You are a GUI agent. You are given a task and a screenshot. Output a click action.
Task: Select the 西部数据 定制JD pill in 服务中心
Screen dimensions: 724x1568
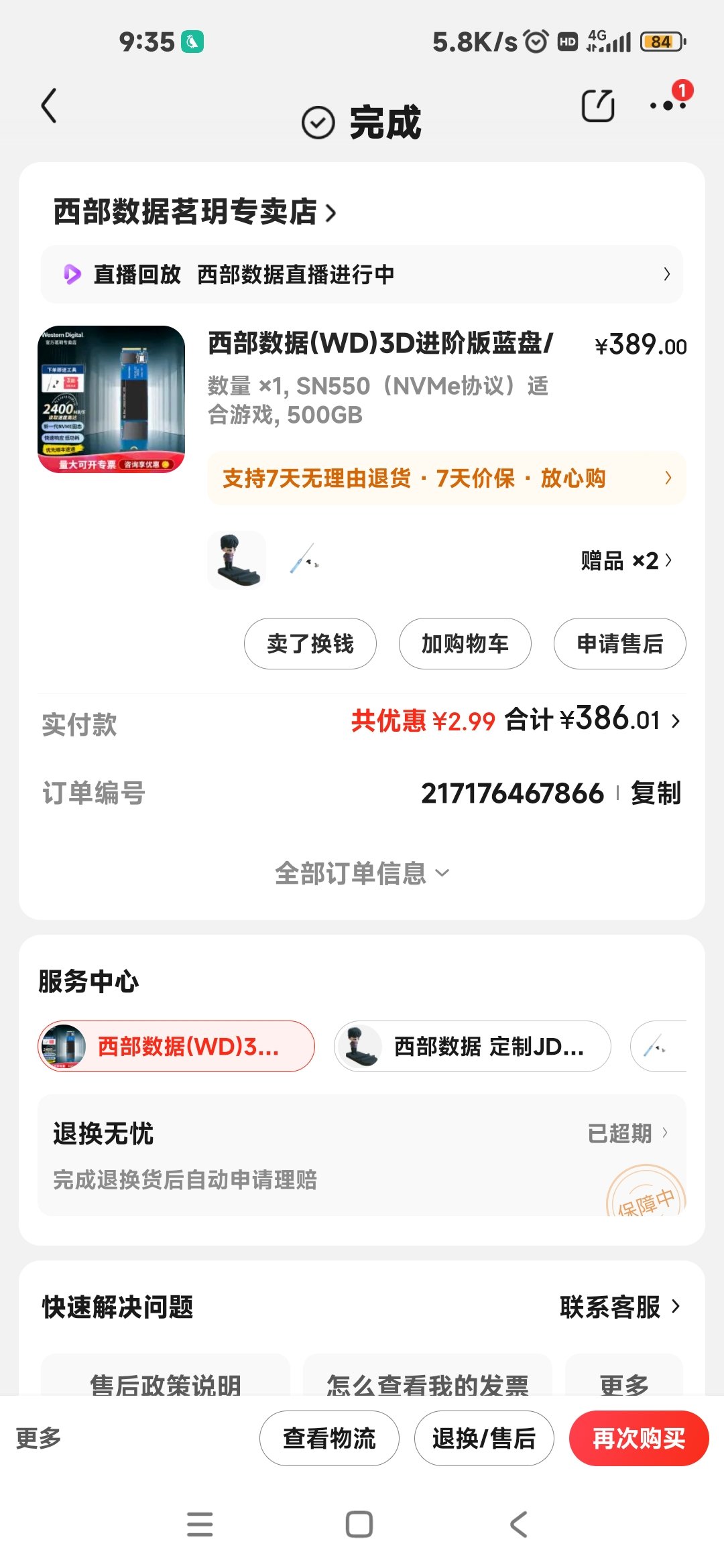(x=473, y=1046)
